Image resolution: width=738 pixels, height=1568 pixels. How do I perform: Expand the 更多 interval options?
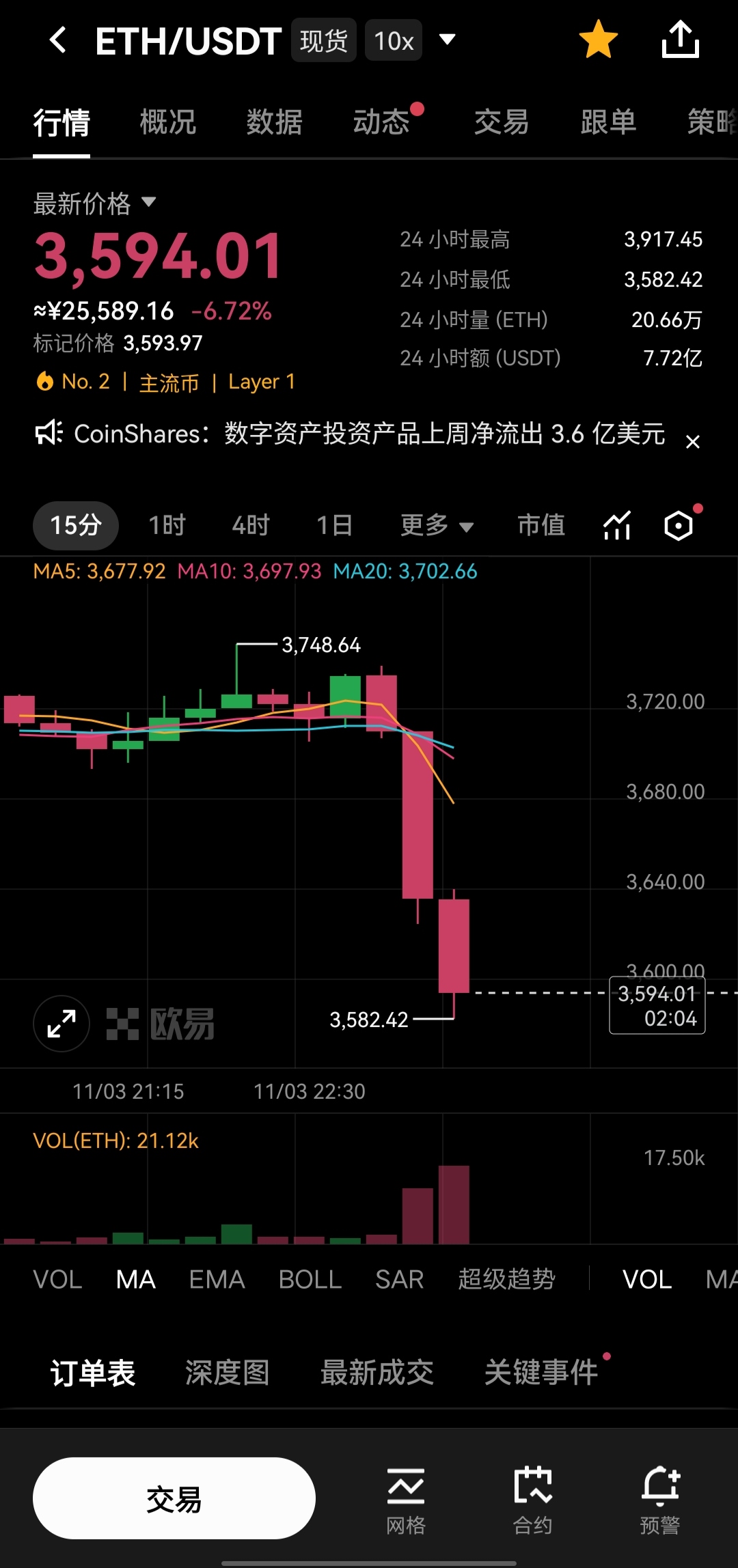[x=437, y=525]
